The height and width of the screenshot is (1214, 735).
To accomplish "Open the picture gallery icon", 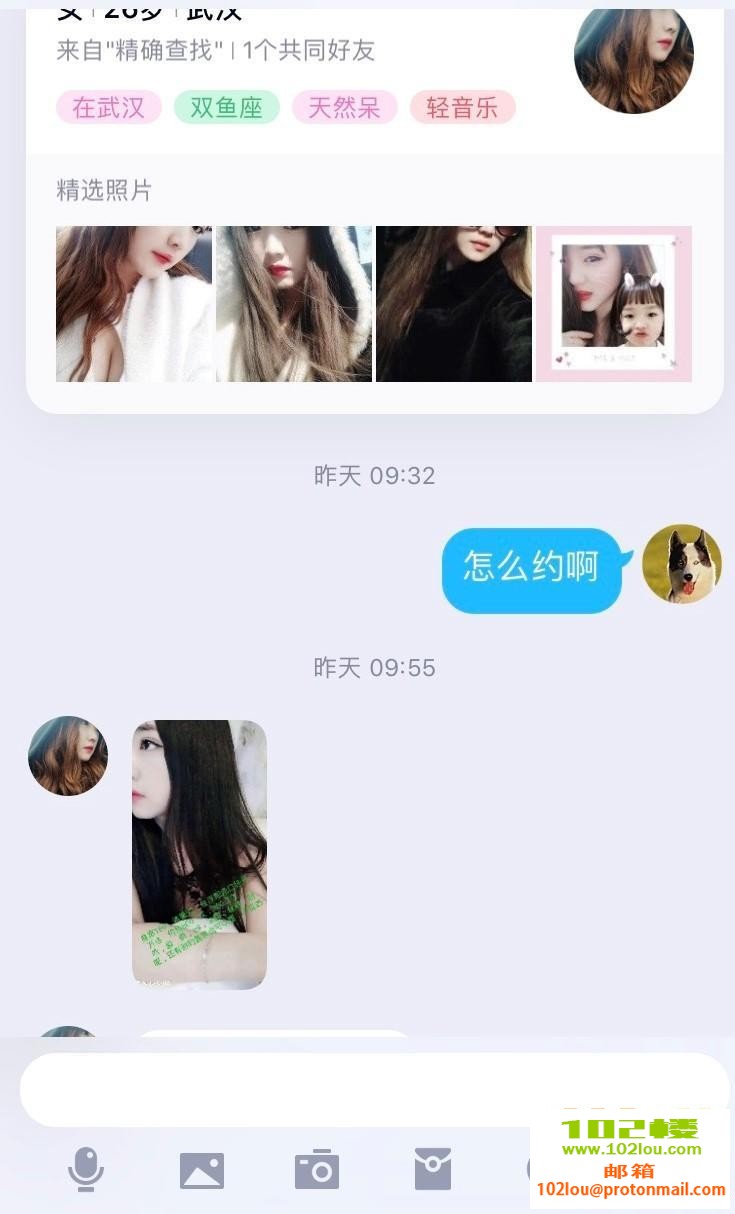I will tap(202, 1170).
